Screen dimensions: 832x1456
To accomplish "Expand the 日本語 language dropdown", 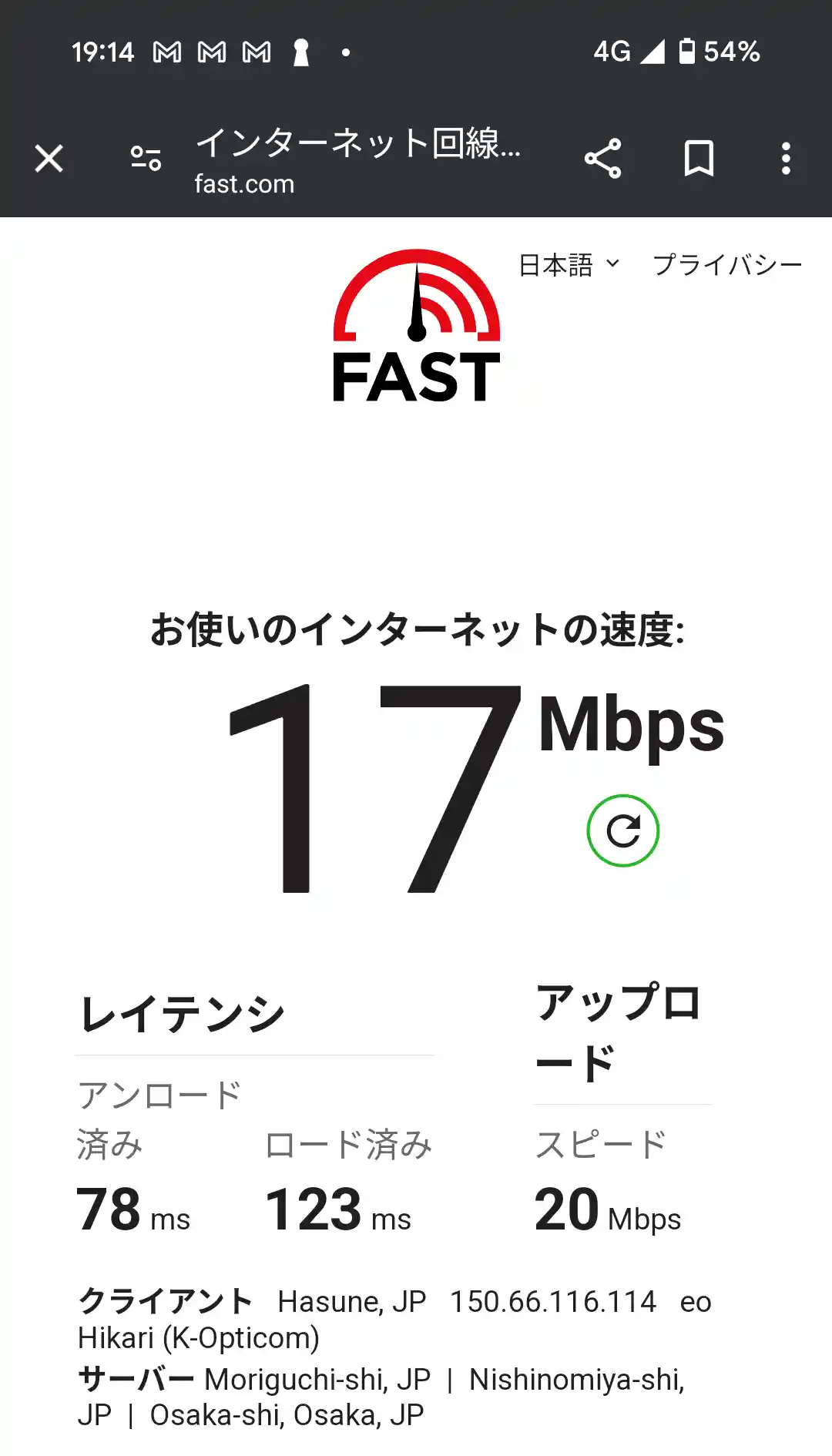I will coord(569,265).
